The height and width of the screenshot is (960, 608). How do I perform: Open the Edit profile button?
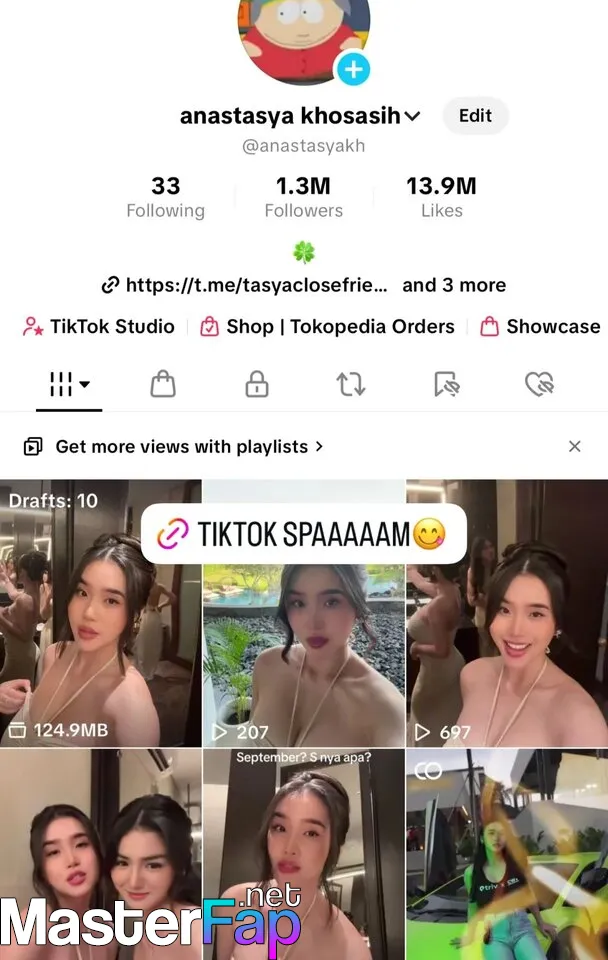pyautogui.click(x=475, y=116)
